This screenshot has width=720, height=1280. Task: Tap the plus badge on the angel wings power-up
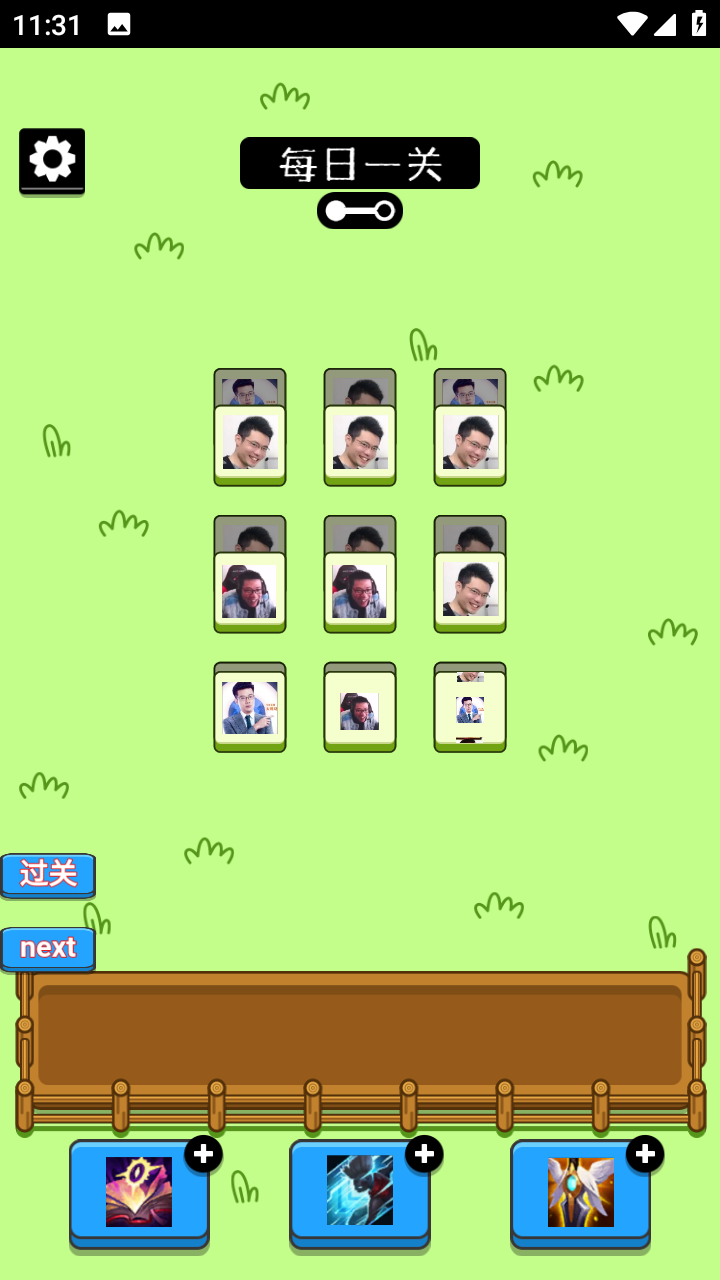[645, 1153]
